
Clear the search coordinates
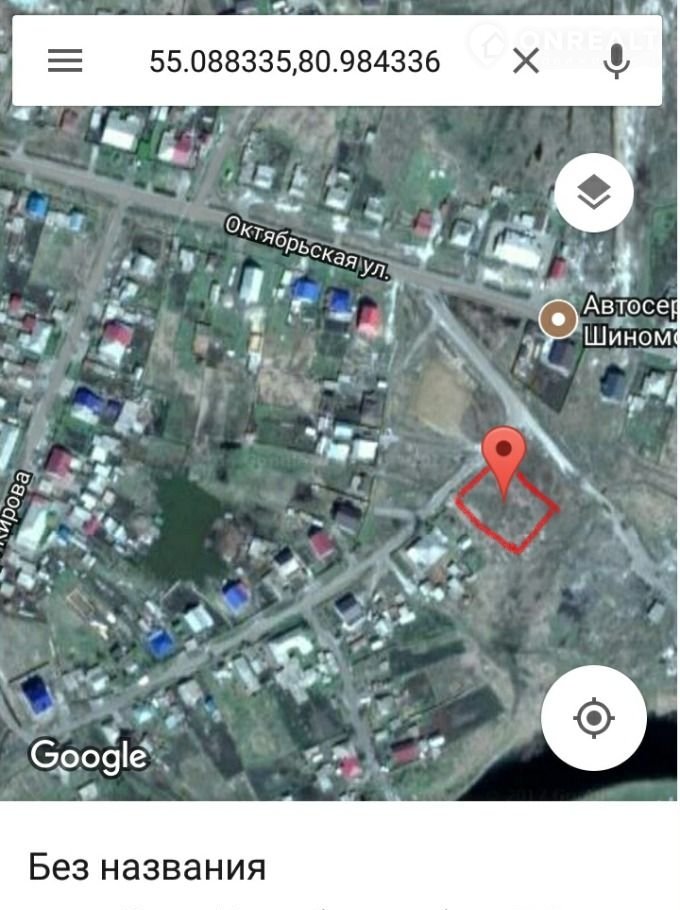tap(526, 62)
